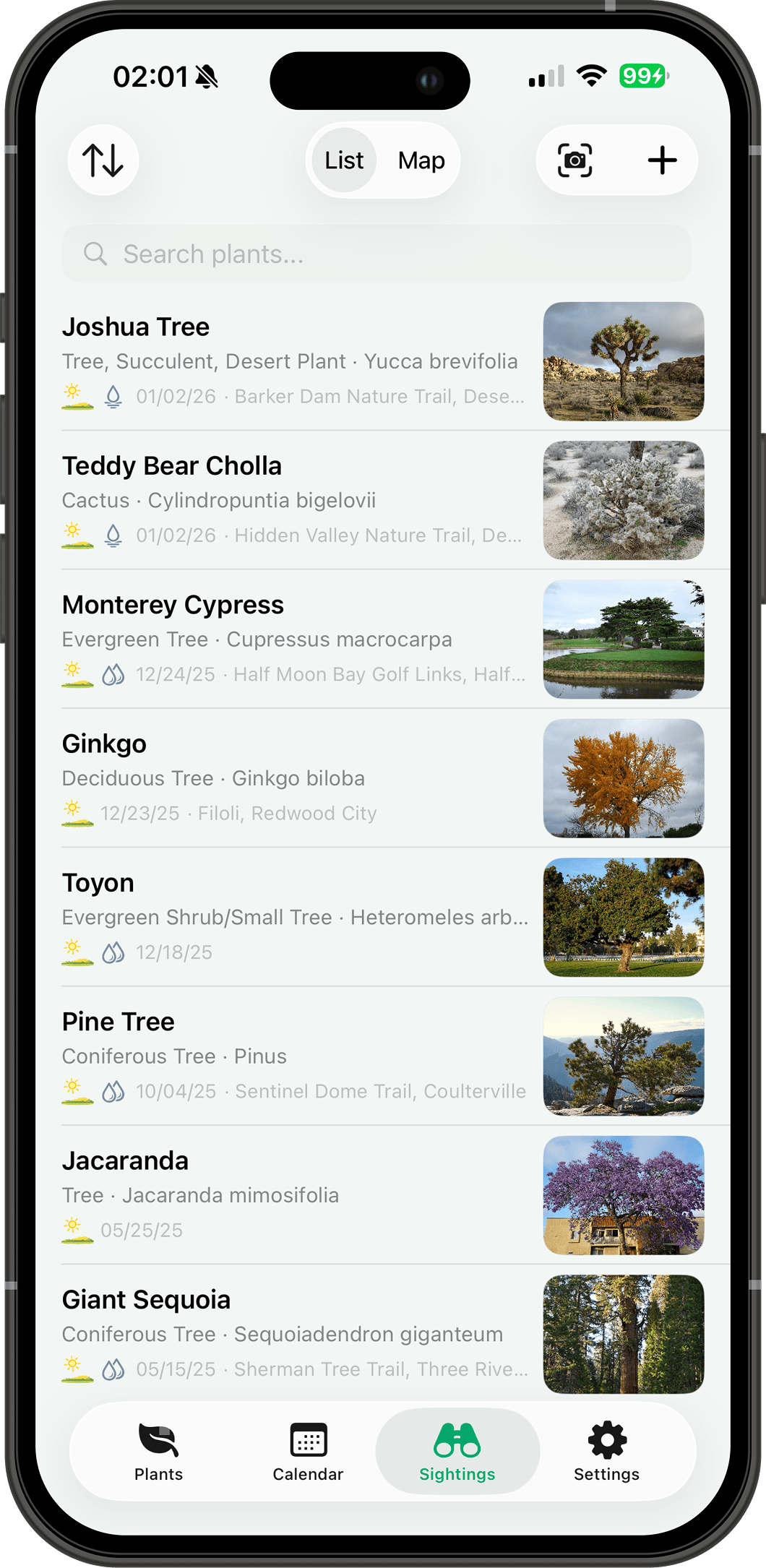This screenshot has width=766, height=1568.
Task: Tap the Pine Tree sighting photo
Action: coord(624,1055)
